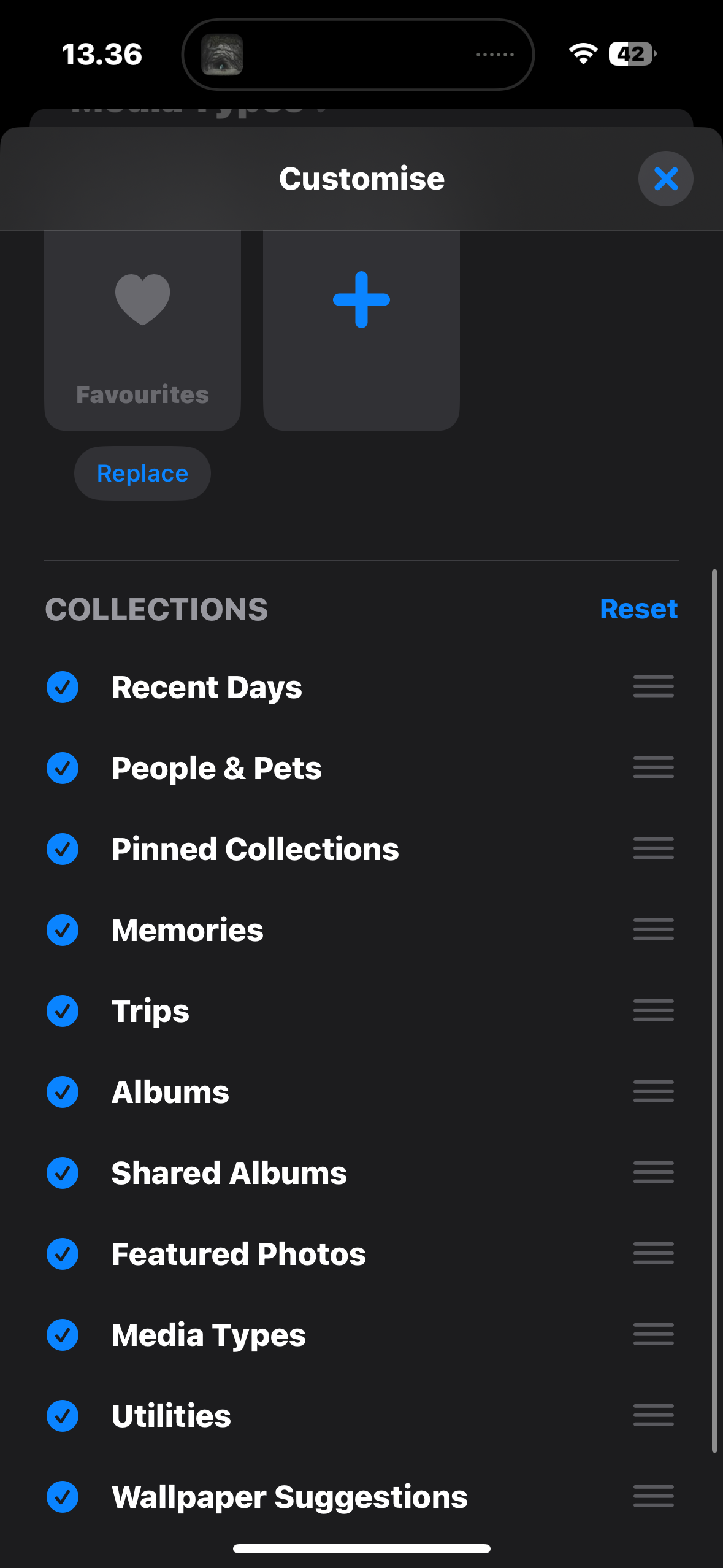Deselect People & Pets collection

(x=63, y=768)
